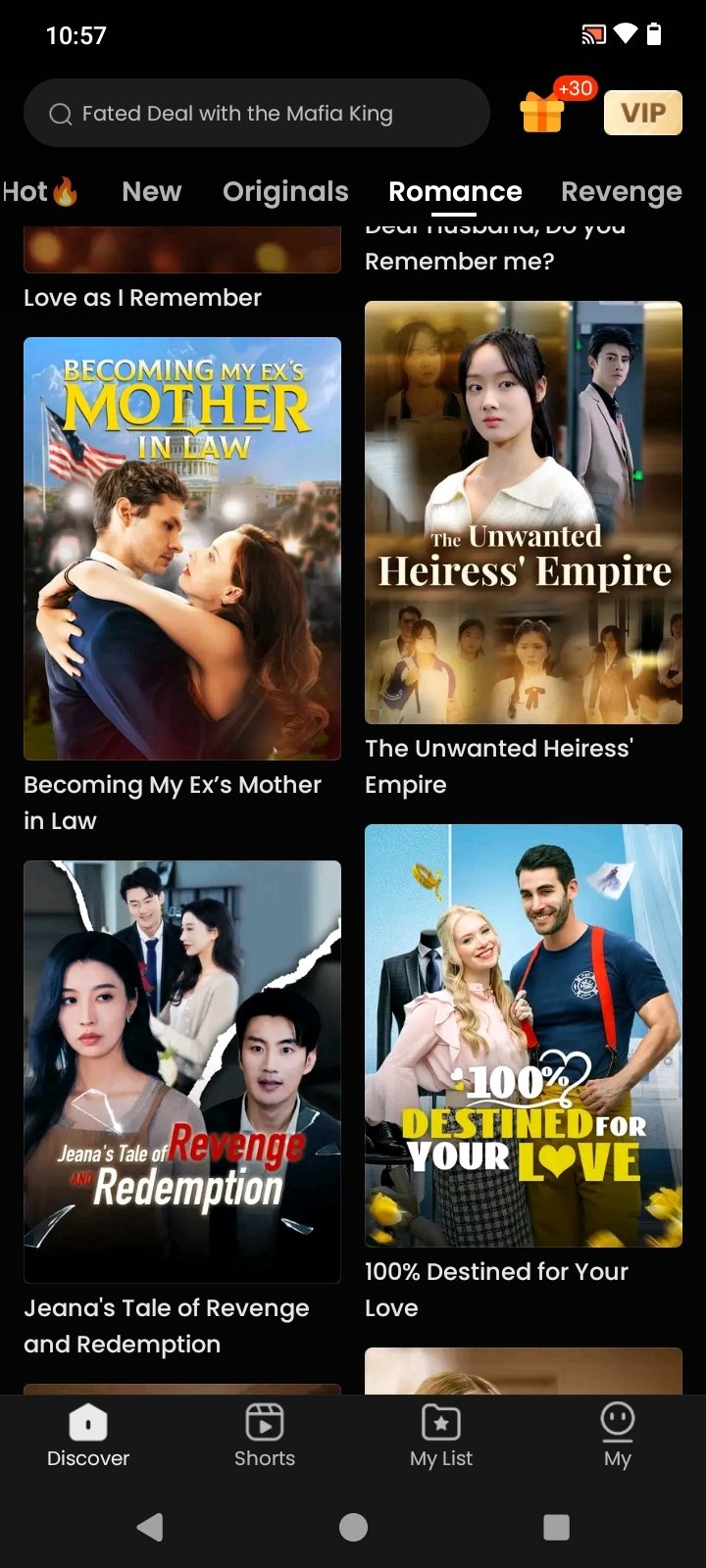
Task: Open The Unwanted Heiress' Empire drama
Action: (524, 513)
